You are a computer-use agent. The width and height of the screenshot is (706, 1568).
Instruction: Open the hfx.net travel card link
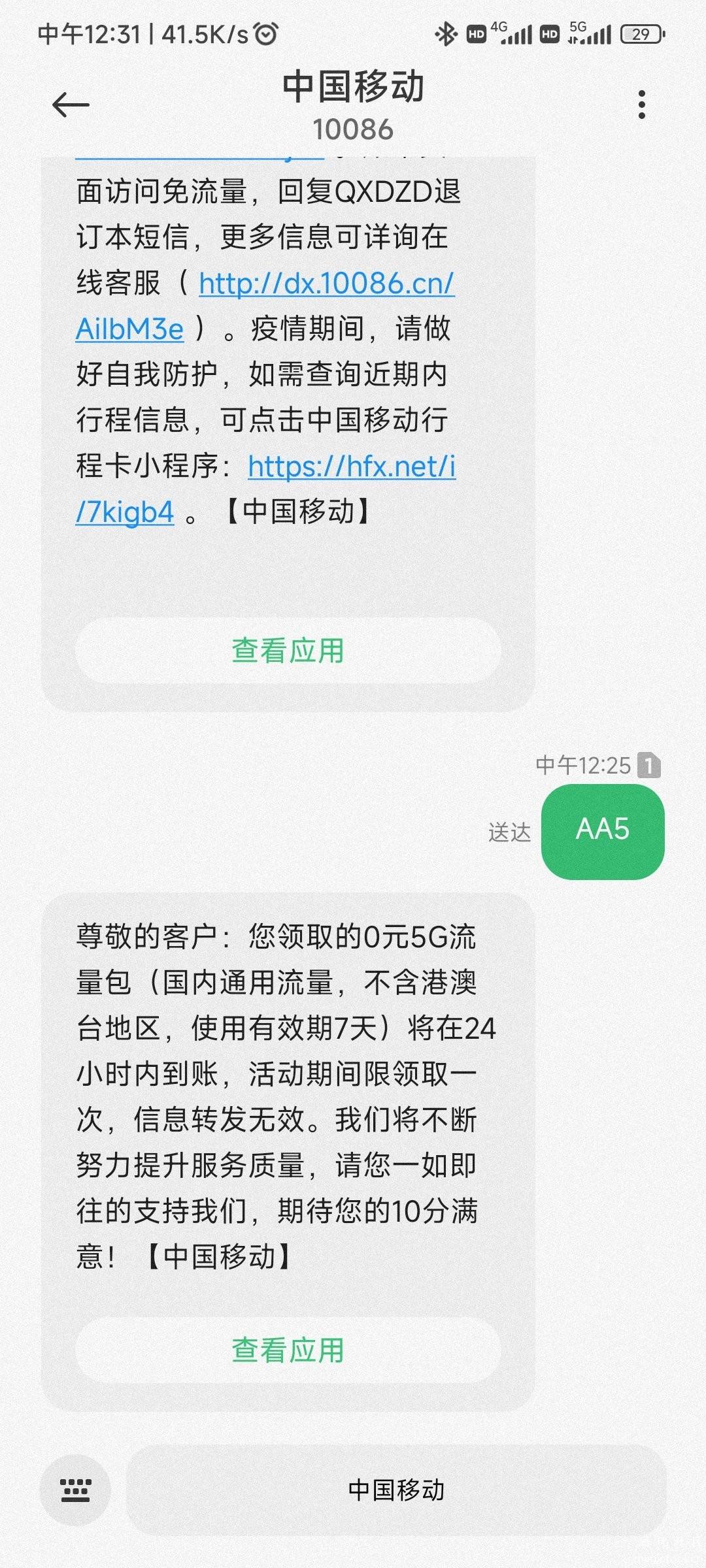(351, 467)
